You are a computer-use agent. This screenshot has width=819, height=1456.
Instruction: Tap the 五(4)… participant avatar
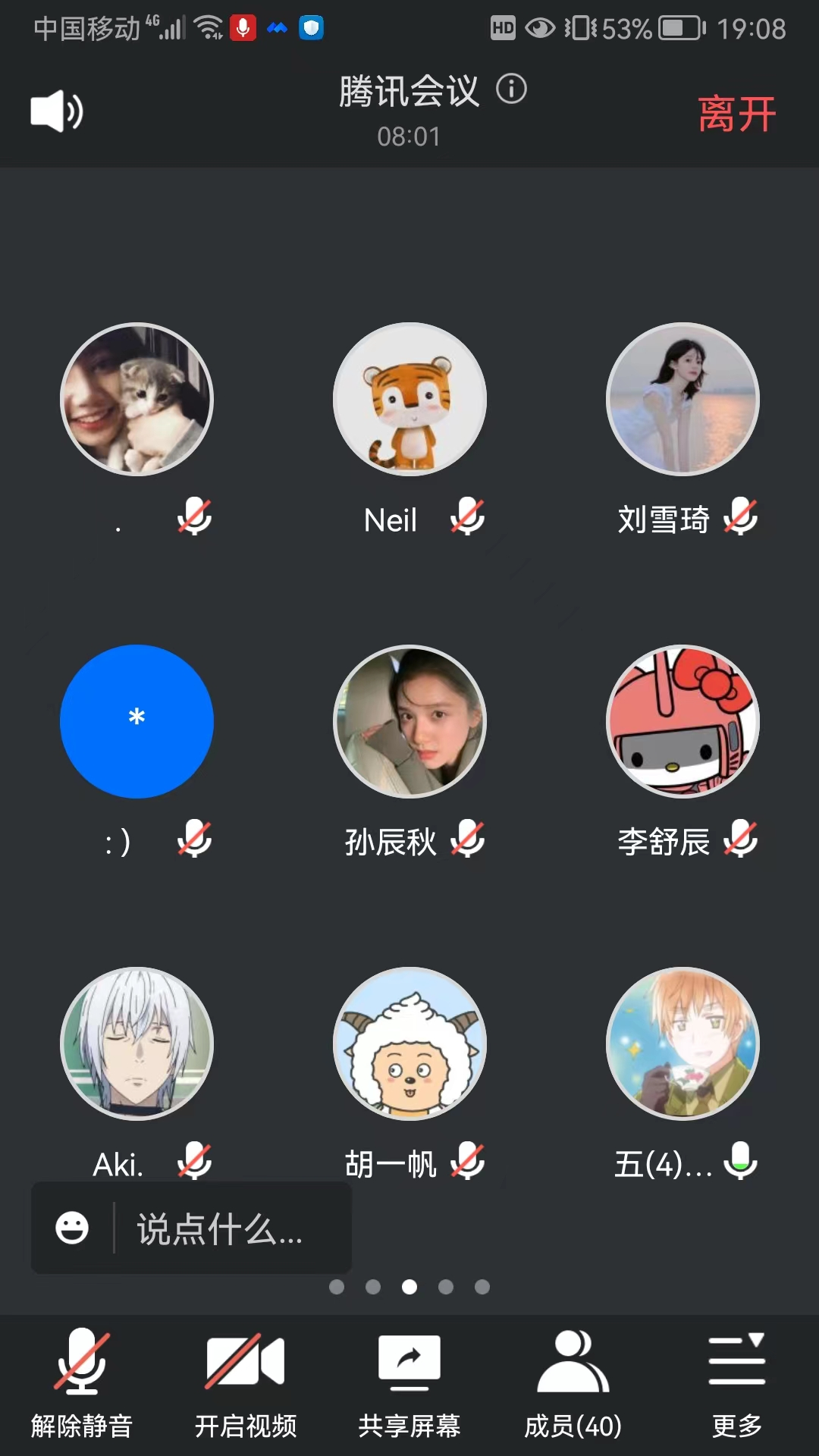(682, 1044)
